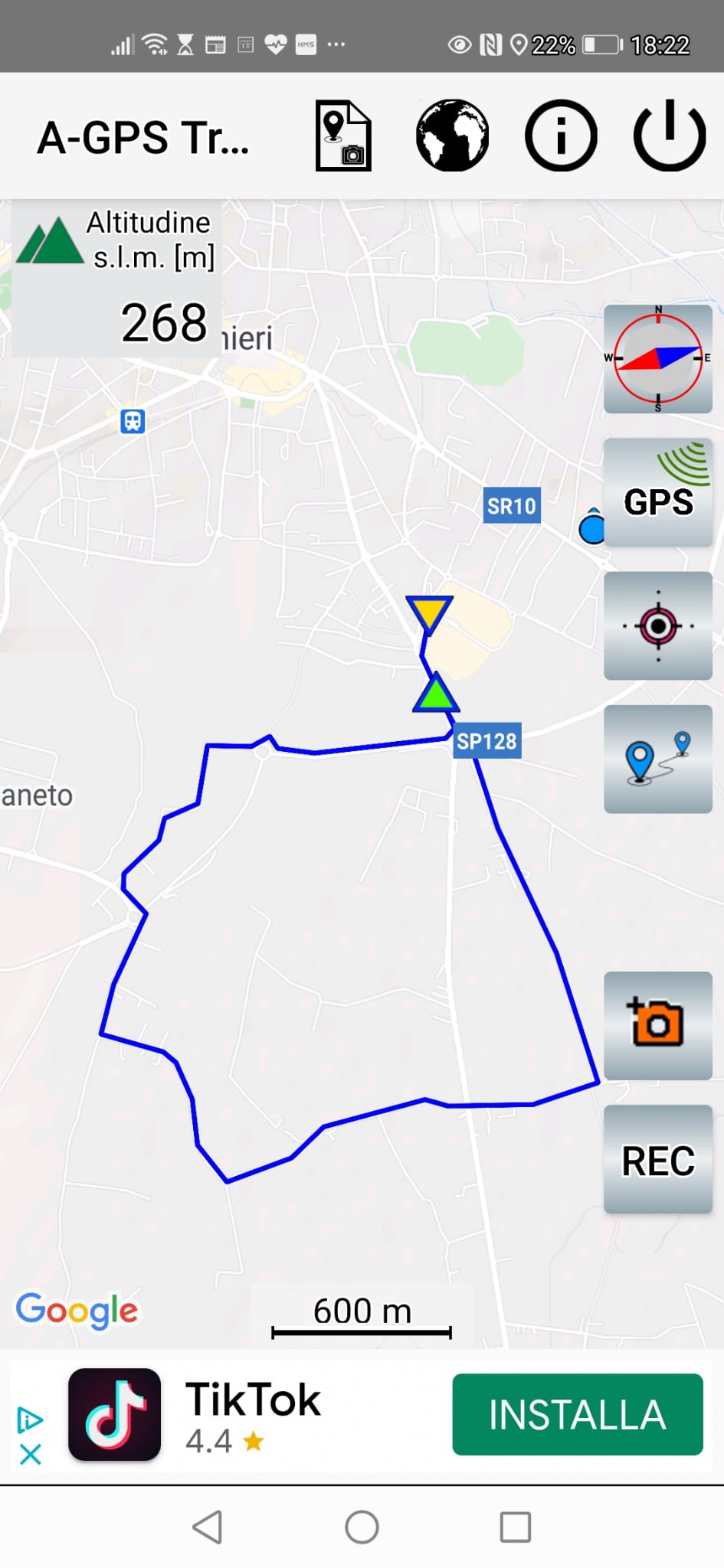Center map with the target button

(x=658, y=626)
